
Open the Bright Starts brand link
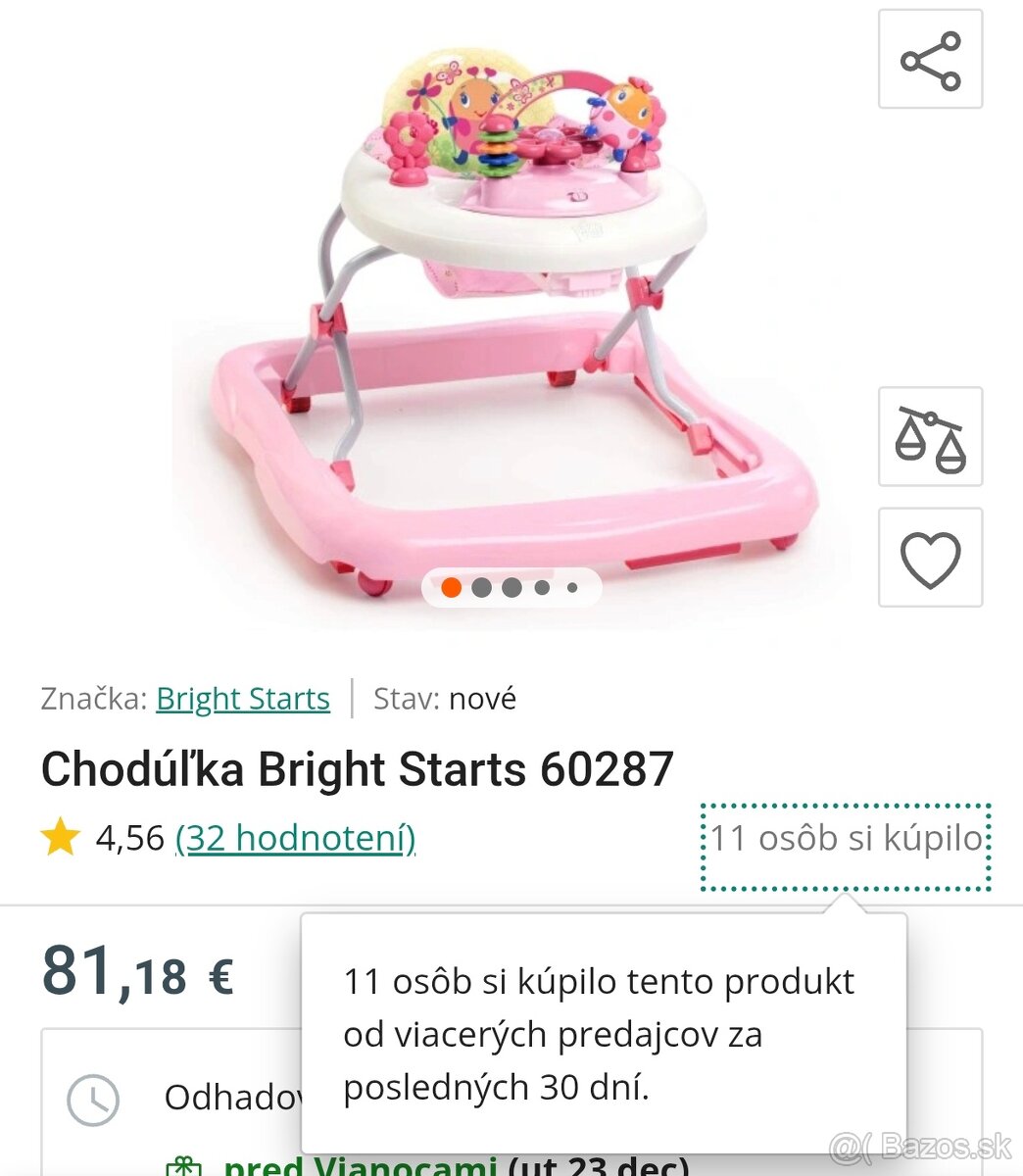coord(243,699)
